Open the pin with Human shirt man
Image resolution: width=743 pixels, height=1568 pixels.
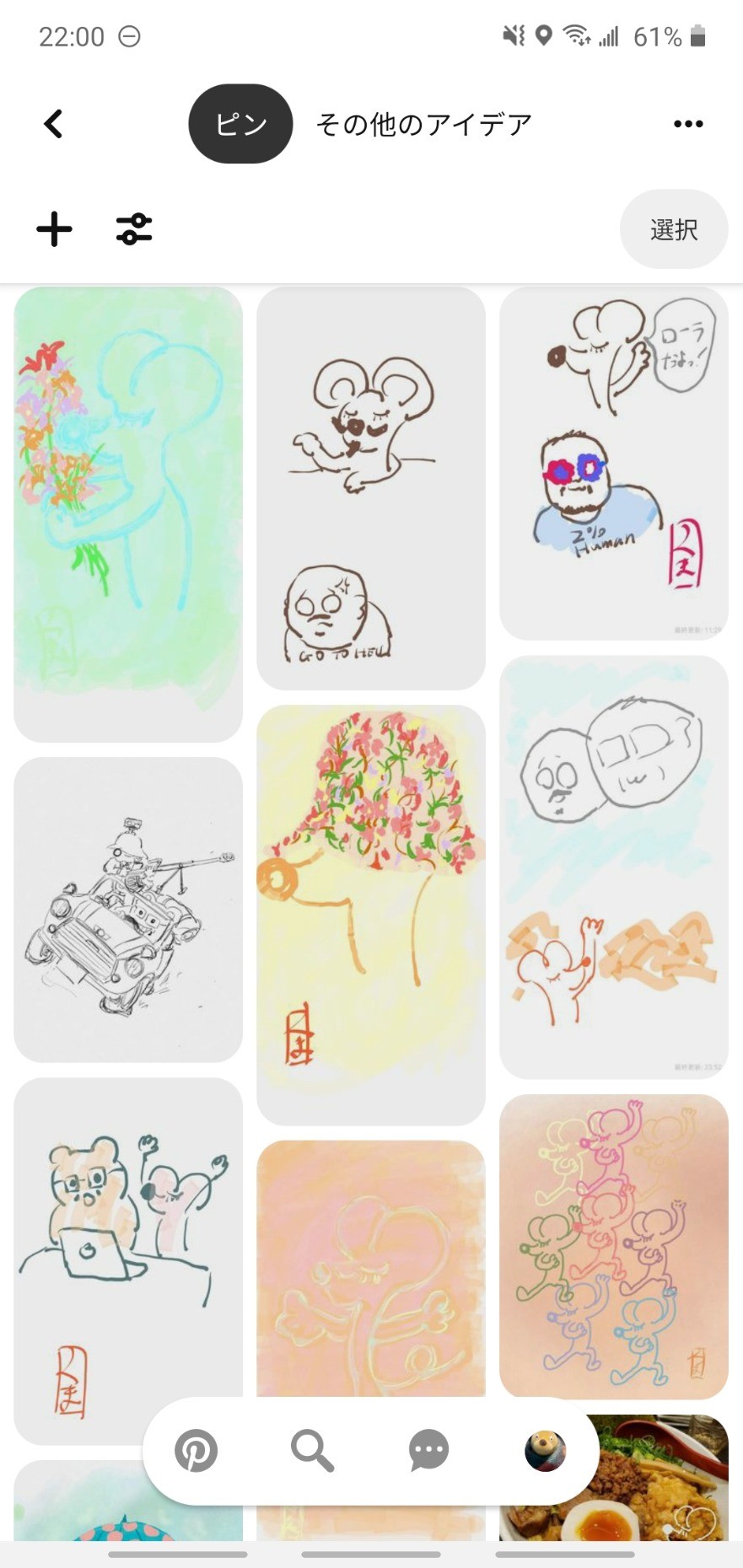614,464
